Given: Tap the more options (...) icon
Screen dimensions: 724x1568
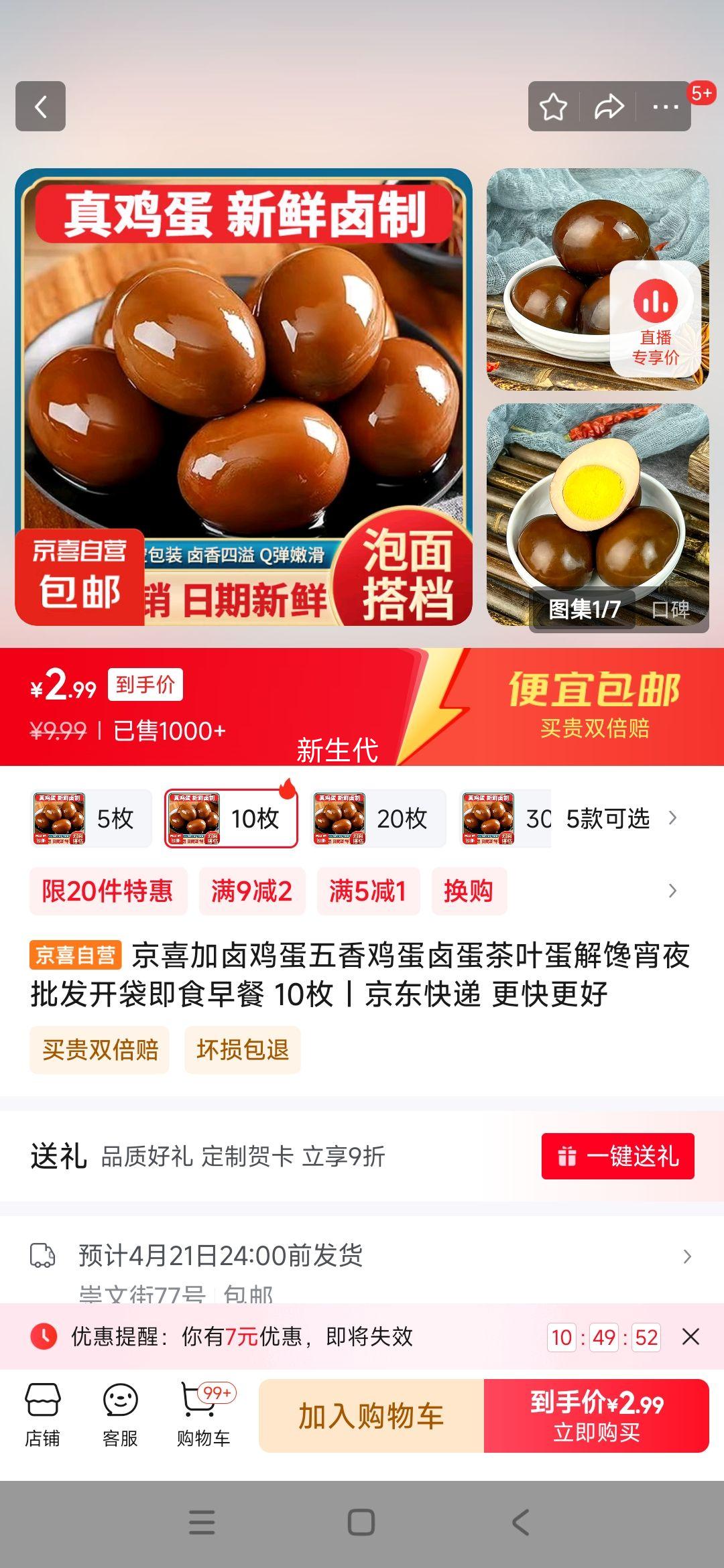Looking at the screenshot, I should pyautogui.click(x=662, y=105).
